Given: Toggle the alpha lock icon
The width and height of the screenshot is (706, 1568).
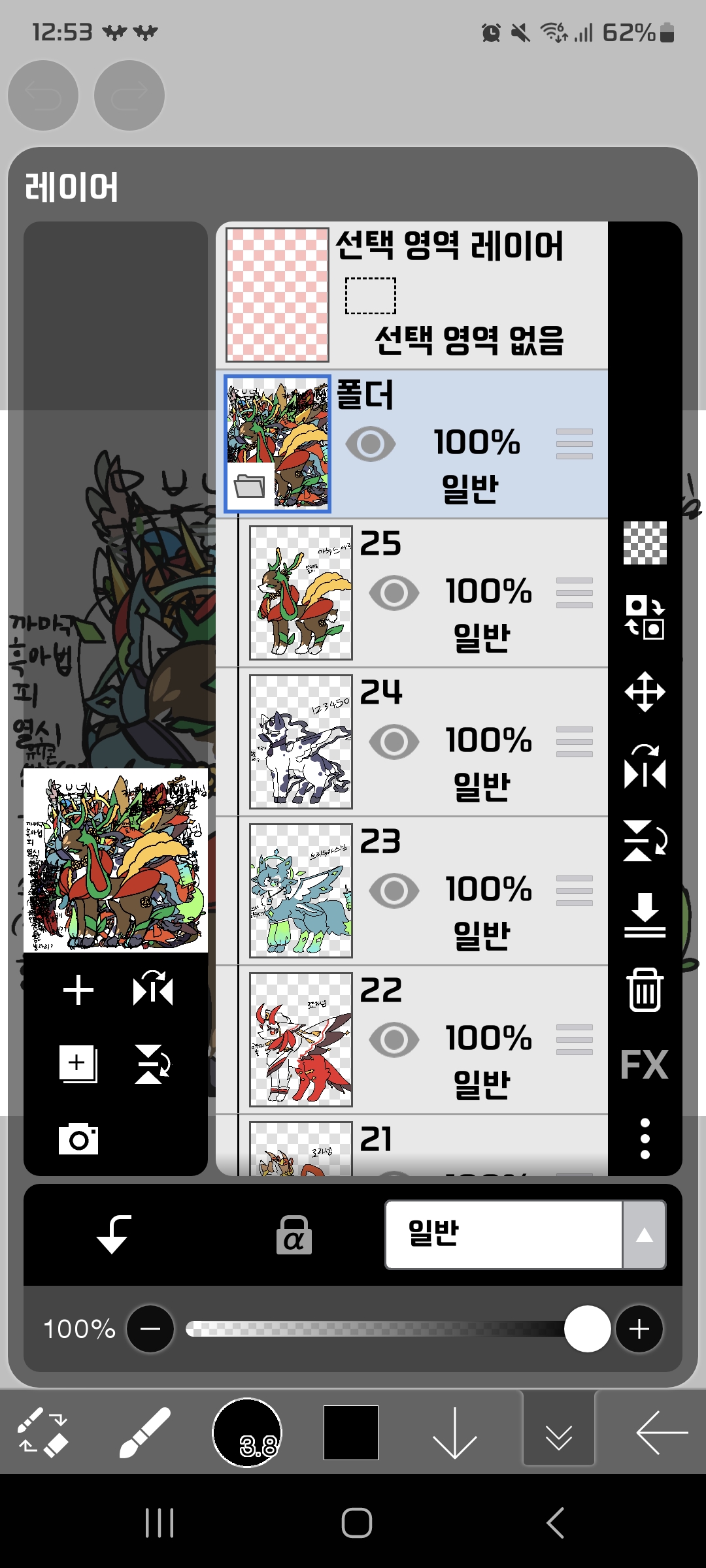Looking at the screenshot, I should (x=294, y=1235).
